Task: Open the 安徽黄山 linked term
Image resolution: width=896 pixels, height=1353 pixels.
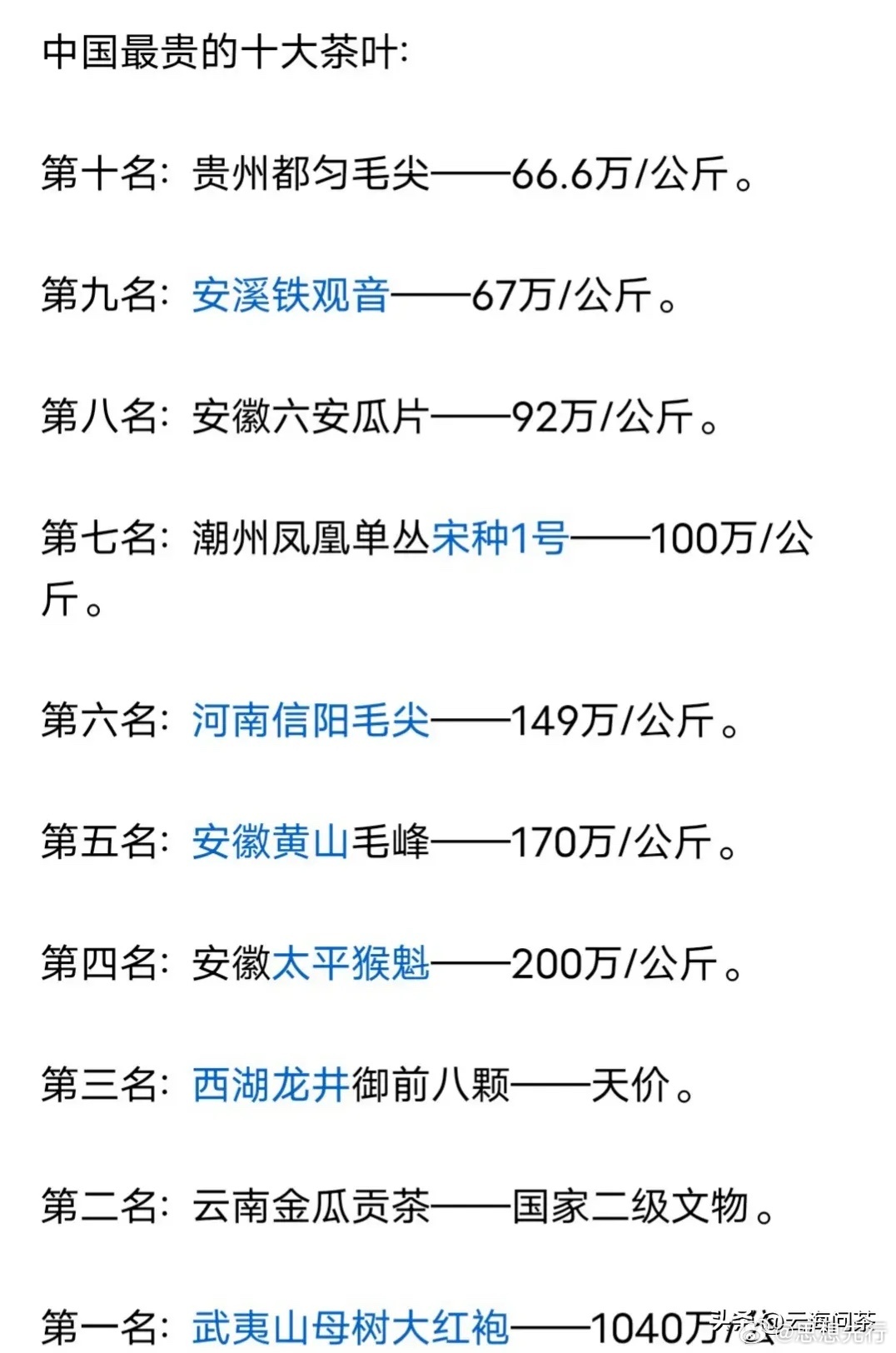Action: (270, 842)
